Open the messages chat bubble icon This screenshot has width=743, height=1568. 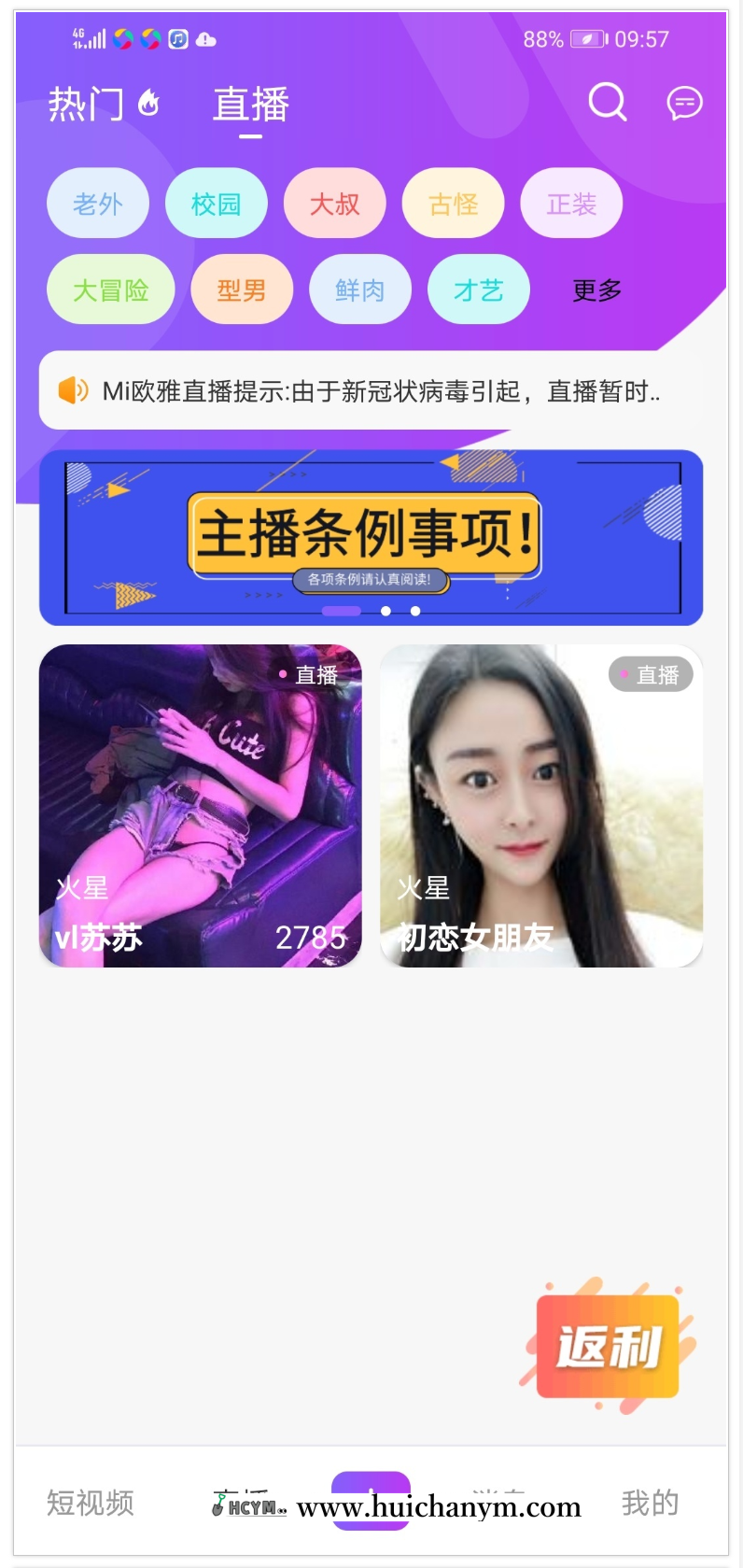[x=684, y=104]
